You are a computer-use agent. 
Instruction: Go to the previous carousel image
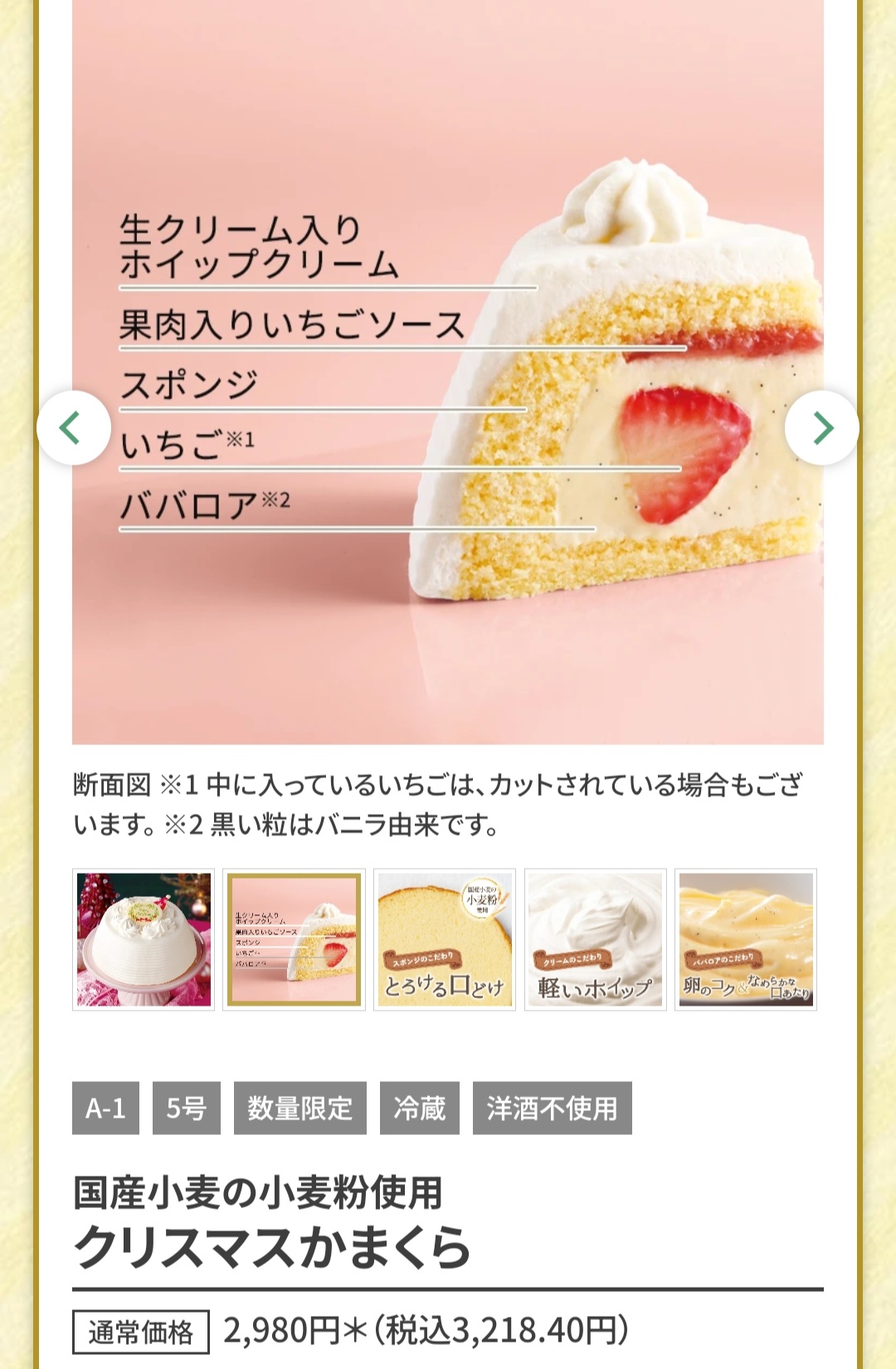[73, 428]
